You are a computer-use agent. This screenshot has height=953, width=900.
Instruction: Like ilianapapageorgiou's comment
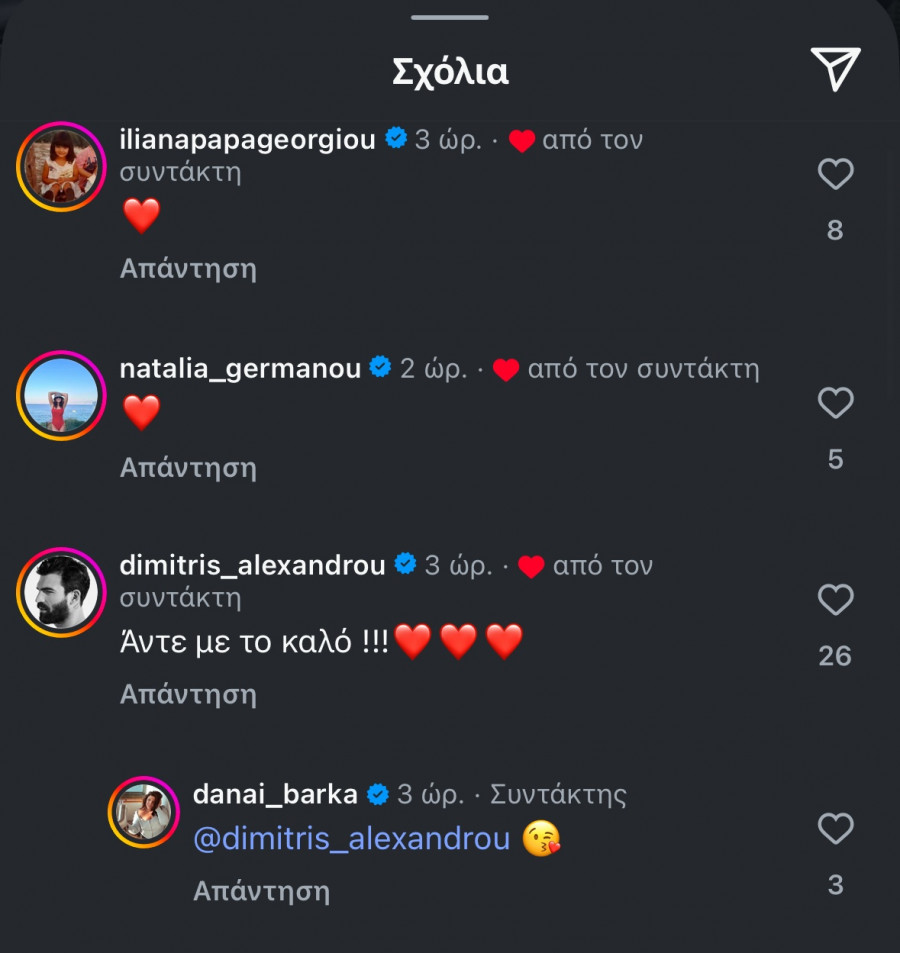pos(835,175)
